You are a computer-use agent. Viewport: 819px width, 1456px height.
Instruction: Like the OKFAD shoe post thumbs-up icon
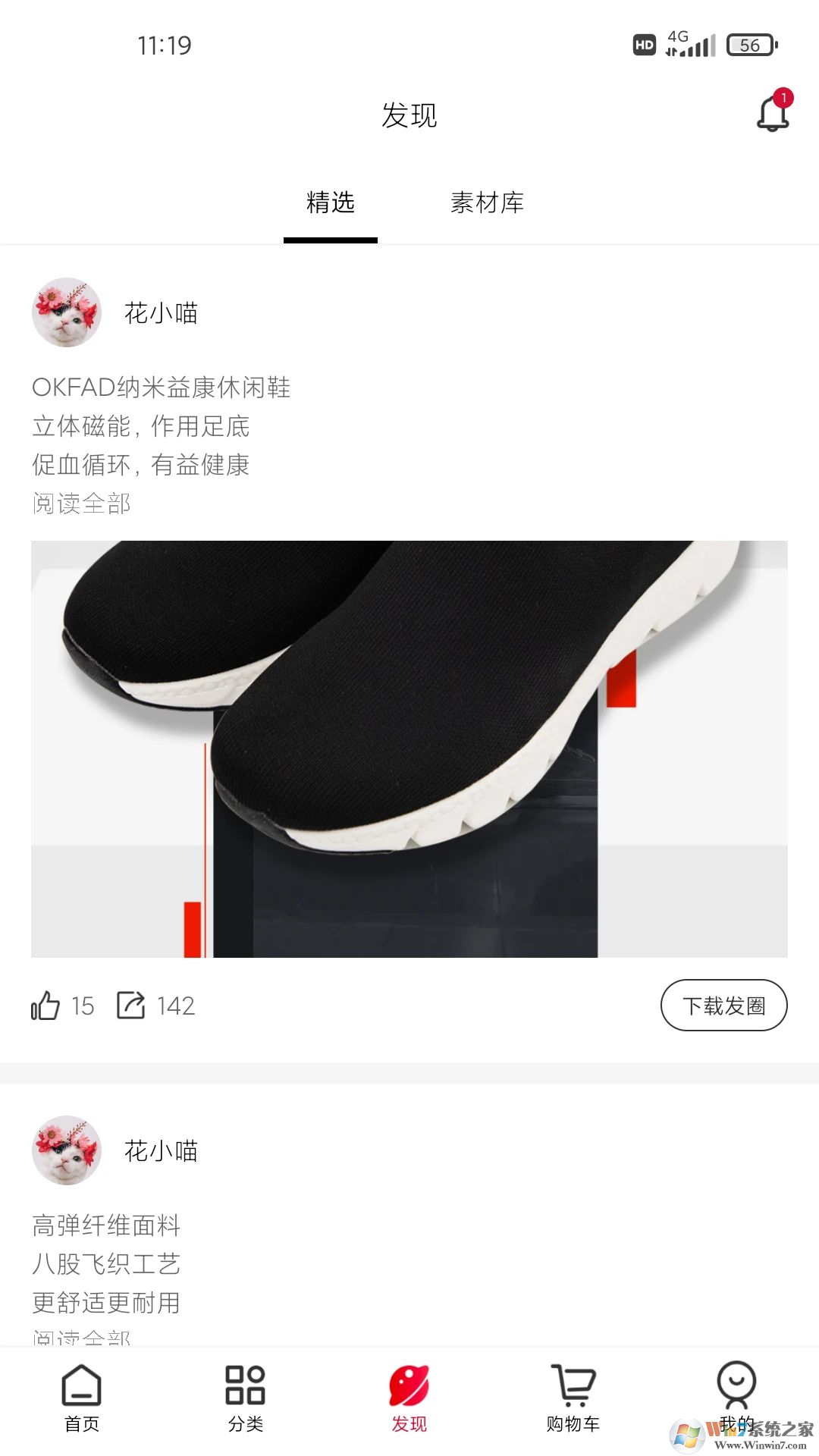(44, 1005)
